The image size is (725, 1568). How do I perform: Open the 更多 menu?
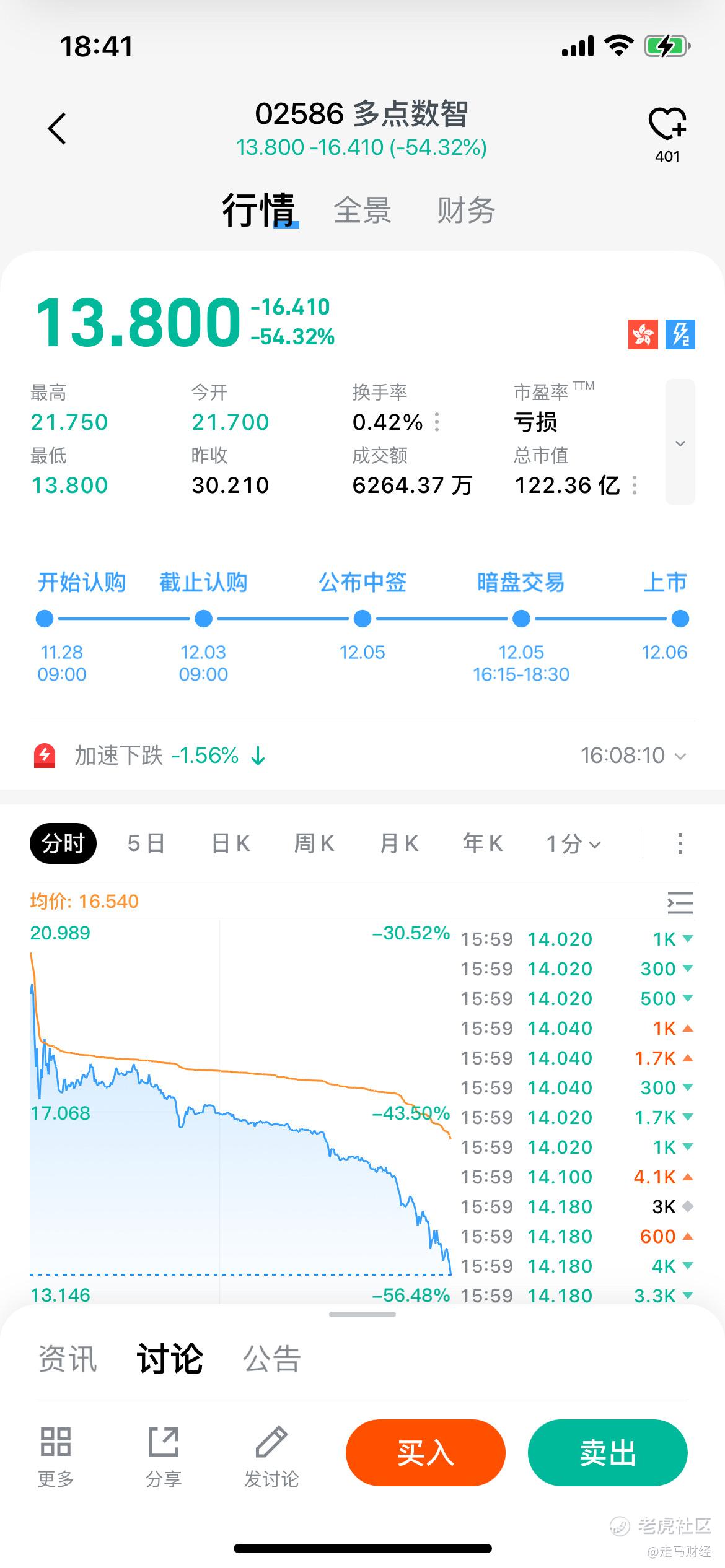(56, 1457)
